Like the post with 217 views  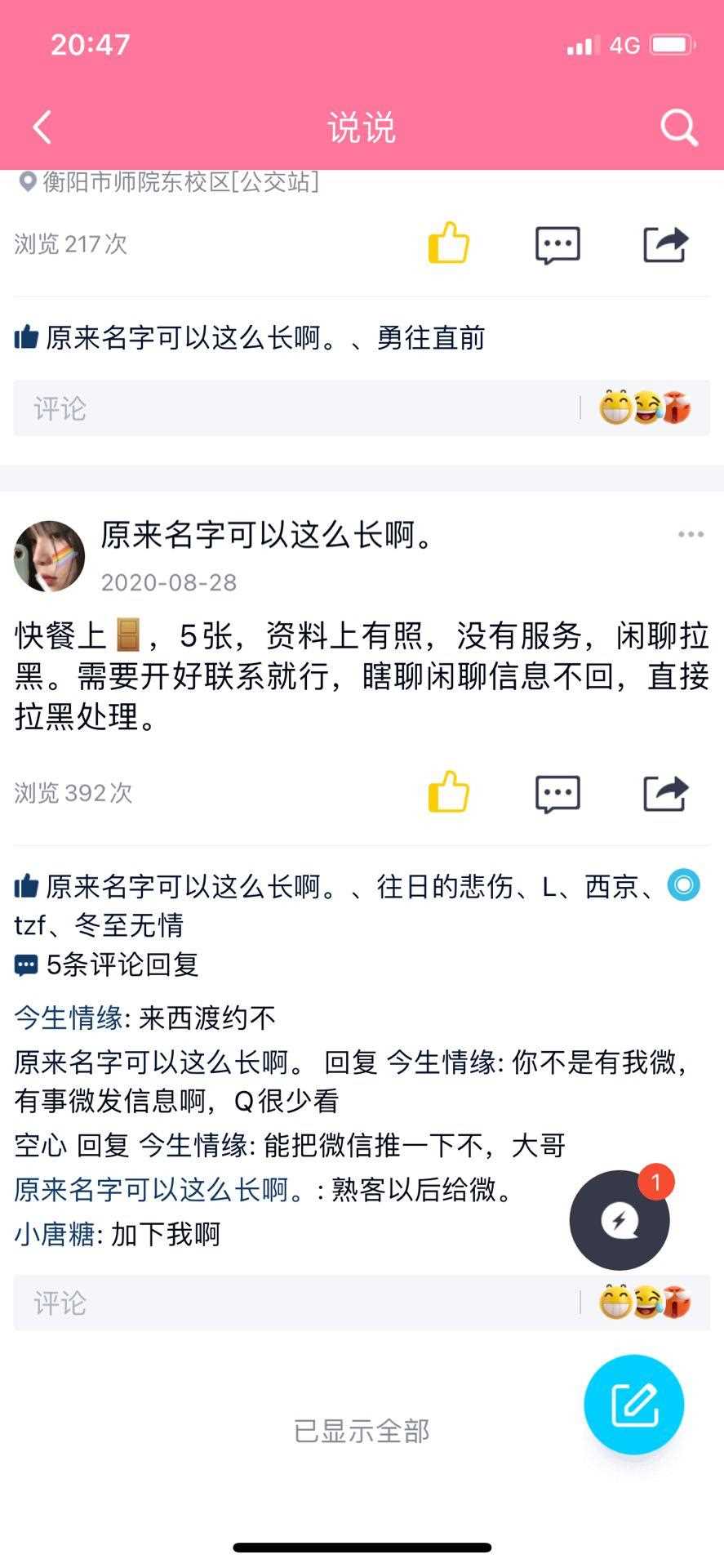tap(449, 243)
